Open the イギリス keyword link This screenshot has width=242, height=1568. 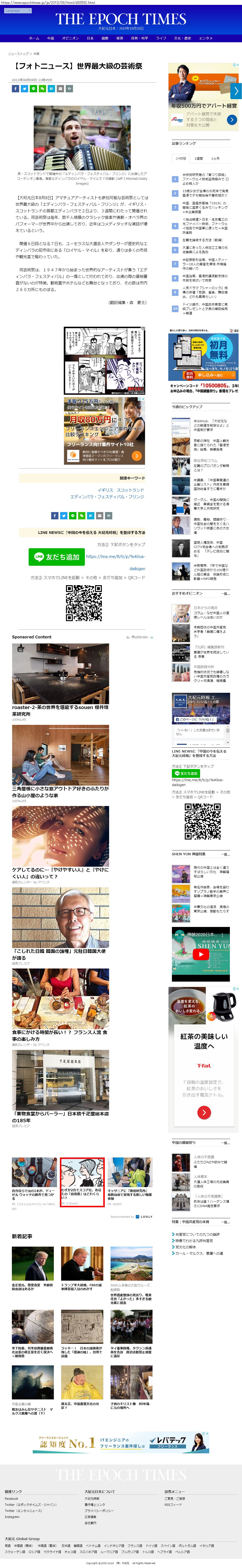pyautogui.click(x=105, y=490)
